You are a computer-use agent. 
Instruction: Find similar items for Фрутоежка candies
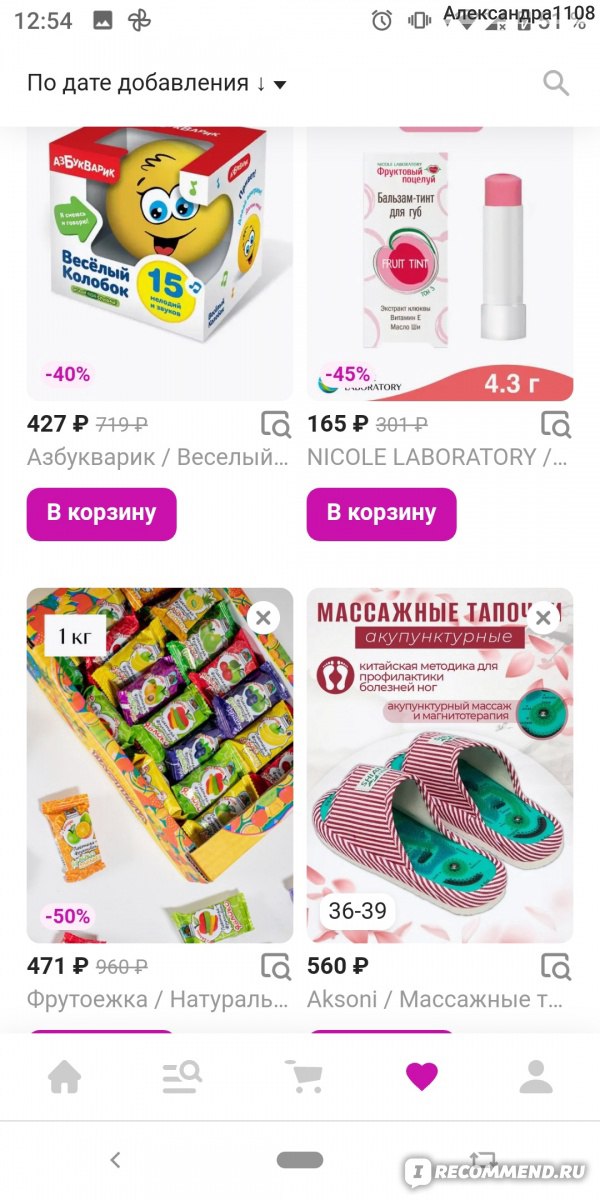click(x=276, y=966)
